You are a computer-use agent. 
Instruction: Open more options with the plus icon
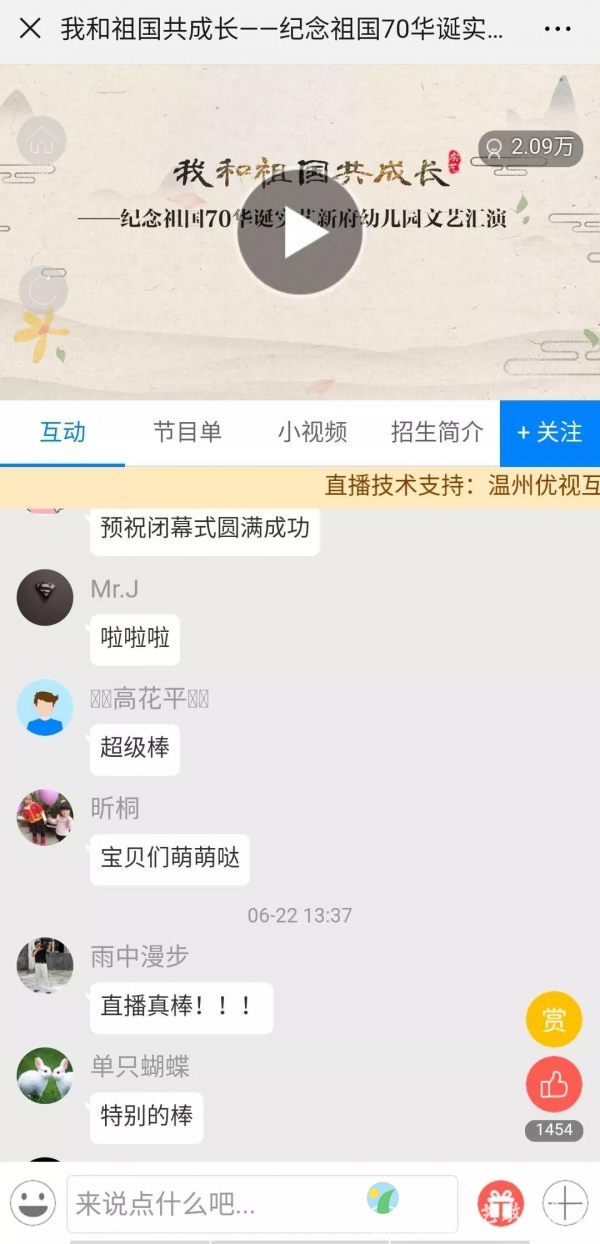(565, 1202)
